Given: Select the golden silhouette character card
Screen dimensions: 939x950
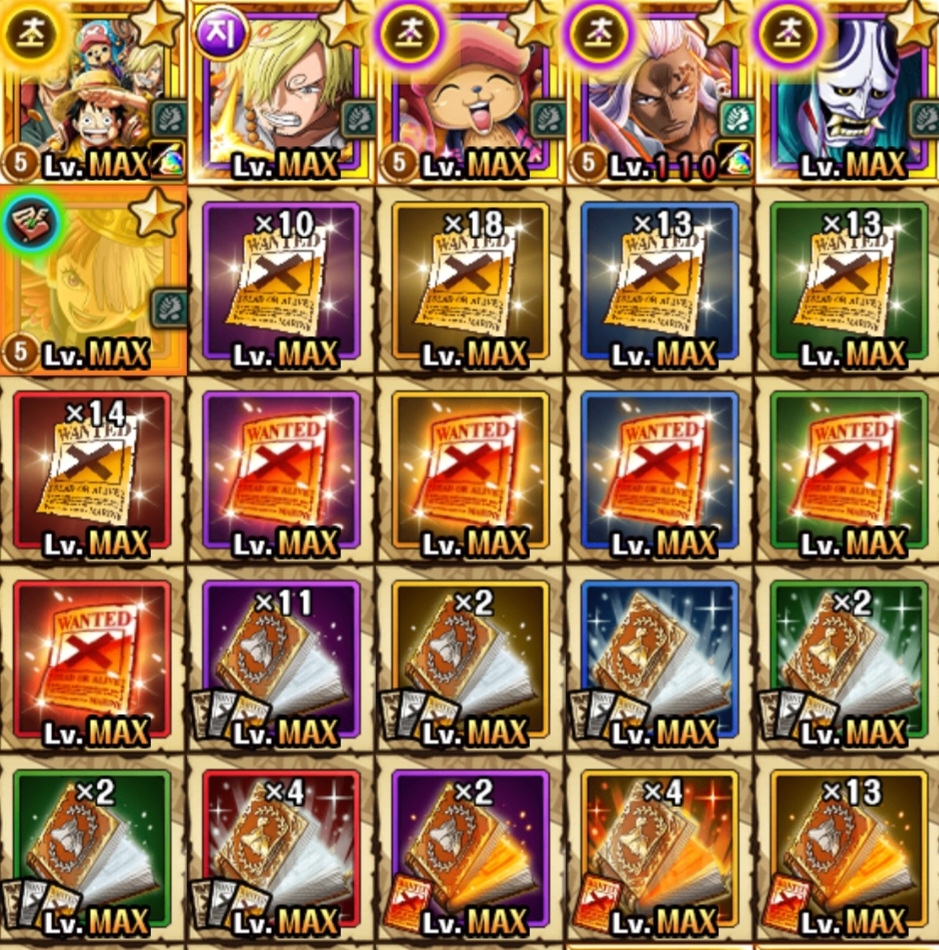Looking at the screenshot, I should (x=93, y=282).
